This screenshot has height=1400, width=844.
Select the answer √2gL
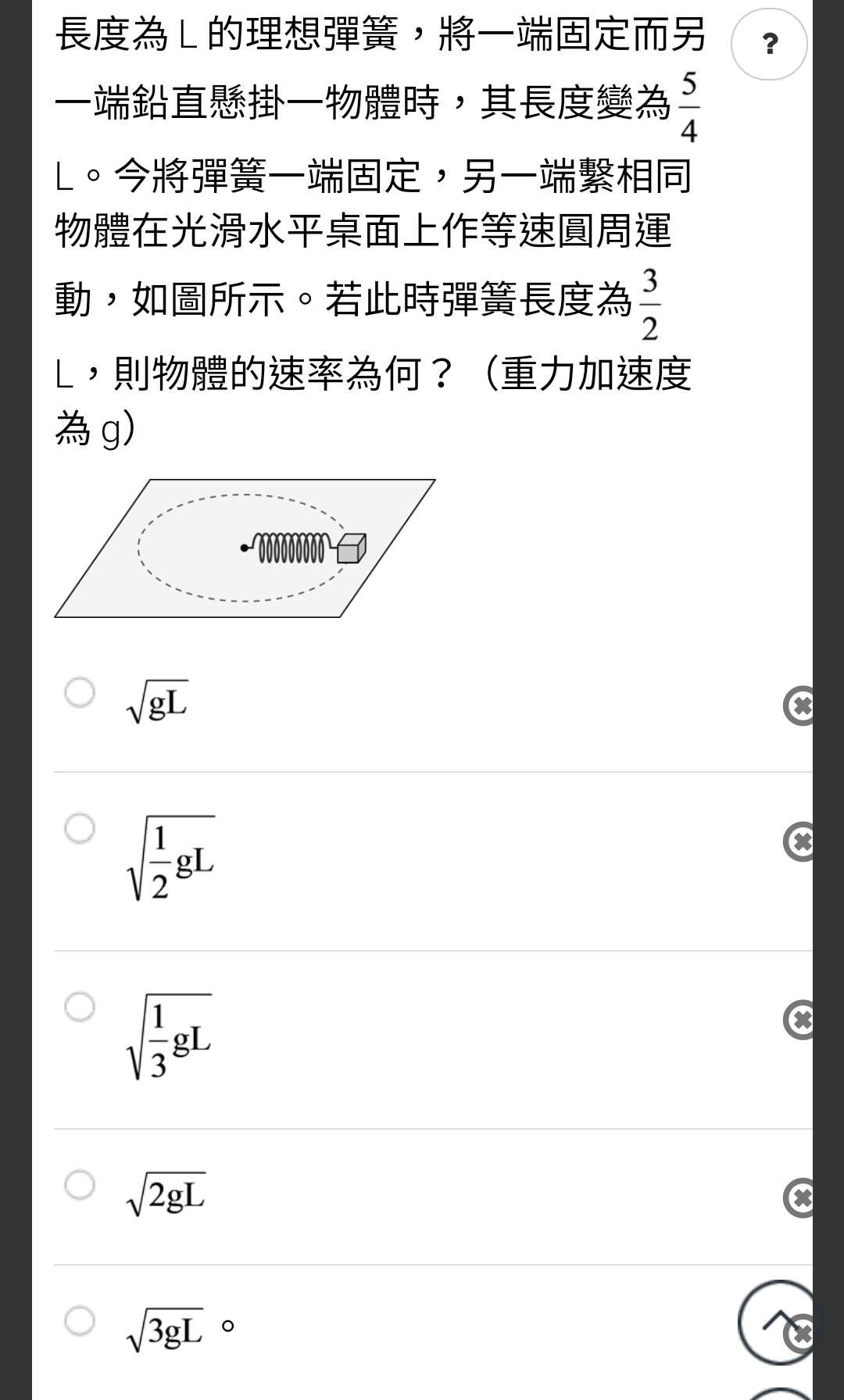click(x=80, y=1184)
